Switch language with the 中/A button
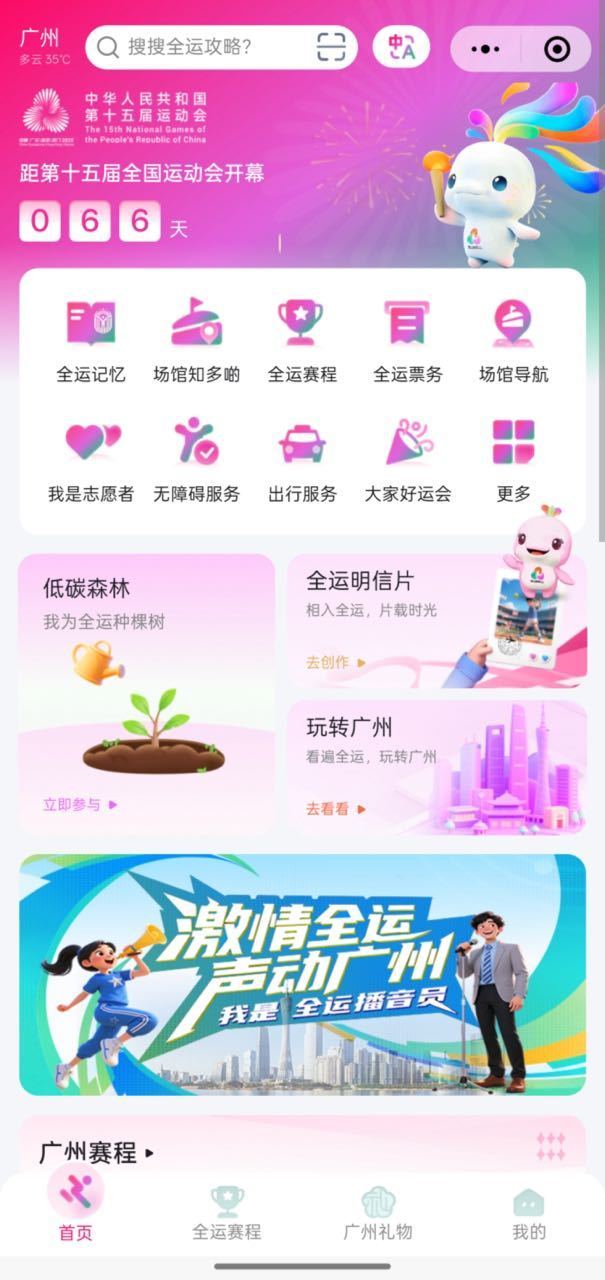605x1280 pixels. tap(401, 47)
